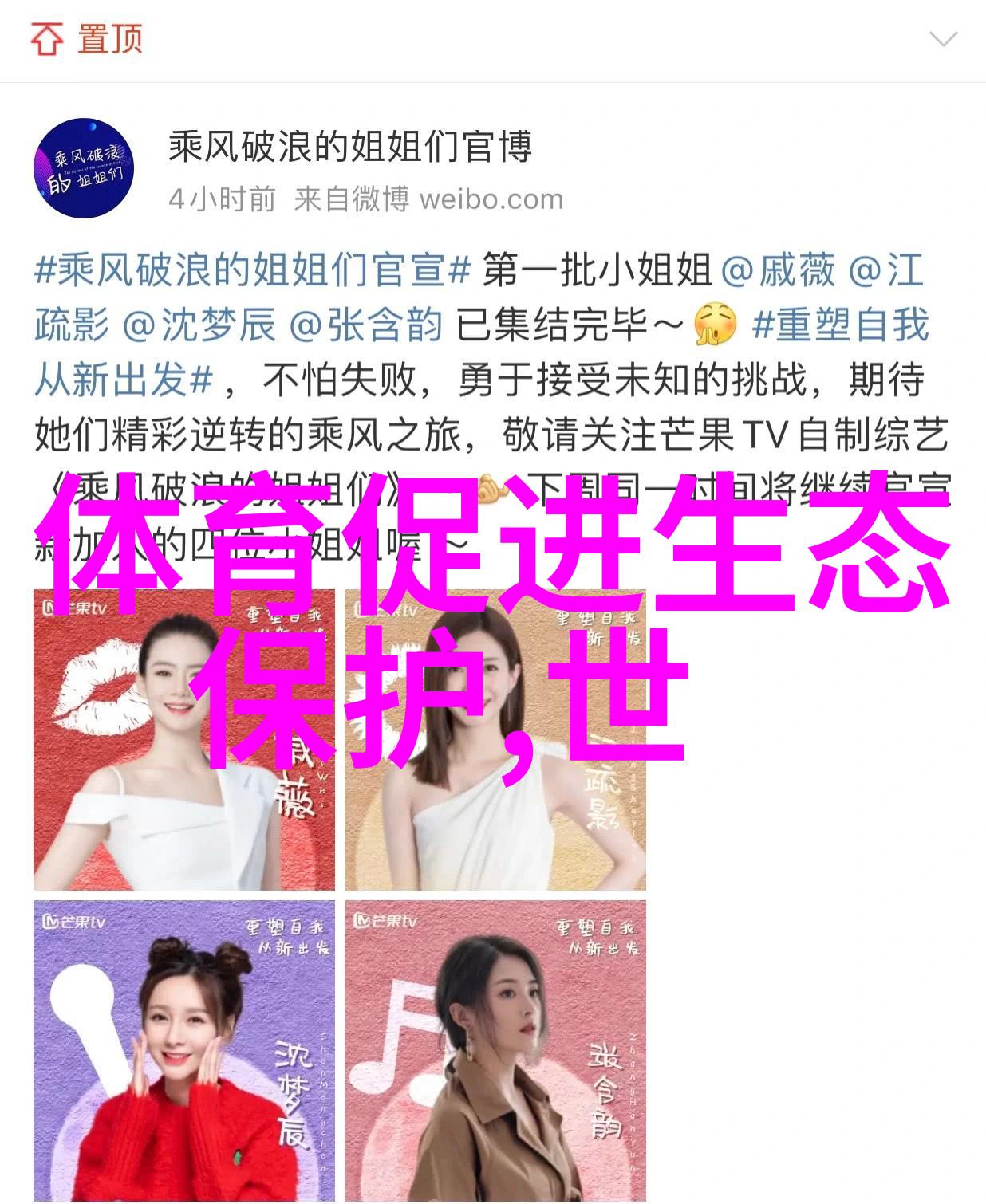This screenshot has height=1204, width=986.
Task: Open the @沈梦辰 mention
Action: [x=199, y=326]
